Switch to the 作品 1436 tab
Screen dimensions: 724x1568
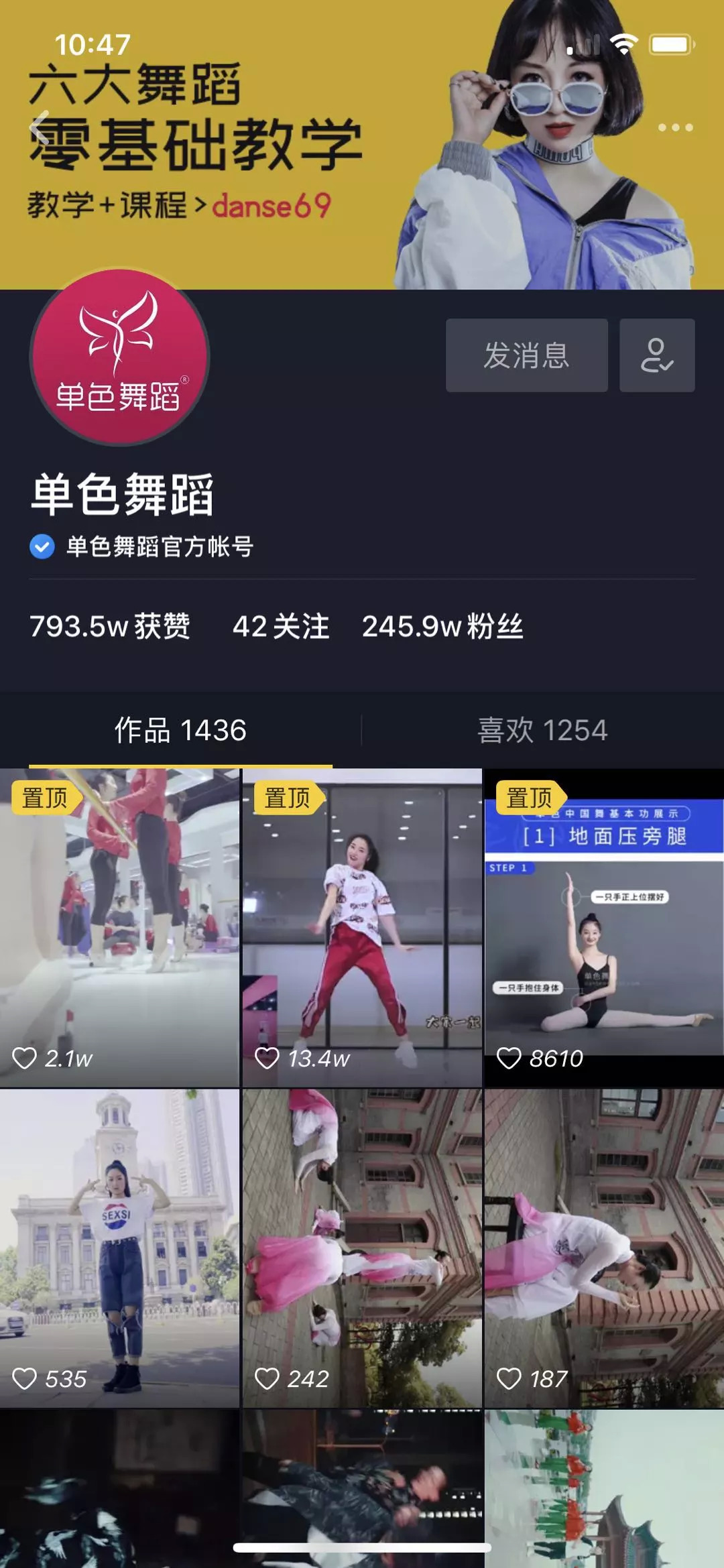(x=180, y=730)
